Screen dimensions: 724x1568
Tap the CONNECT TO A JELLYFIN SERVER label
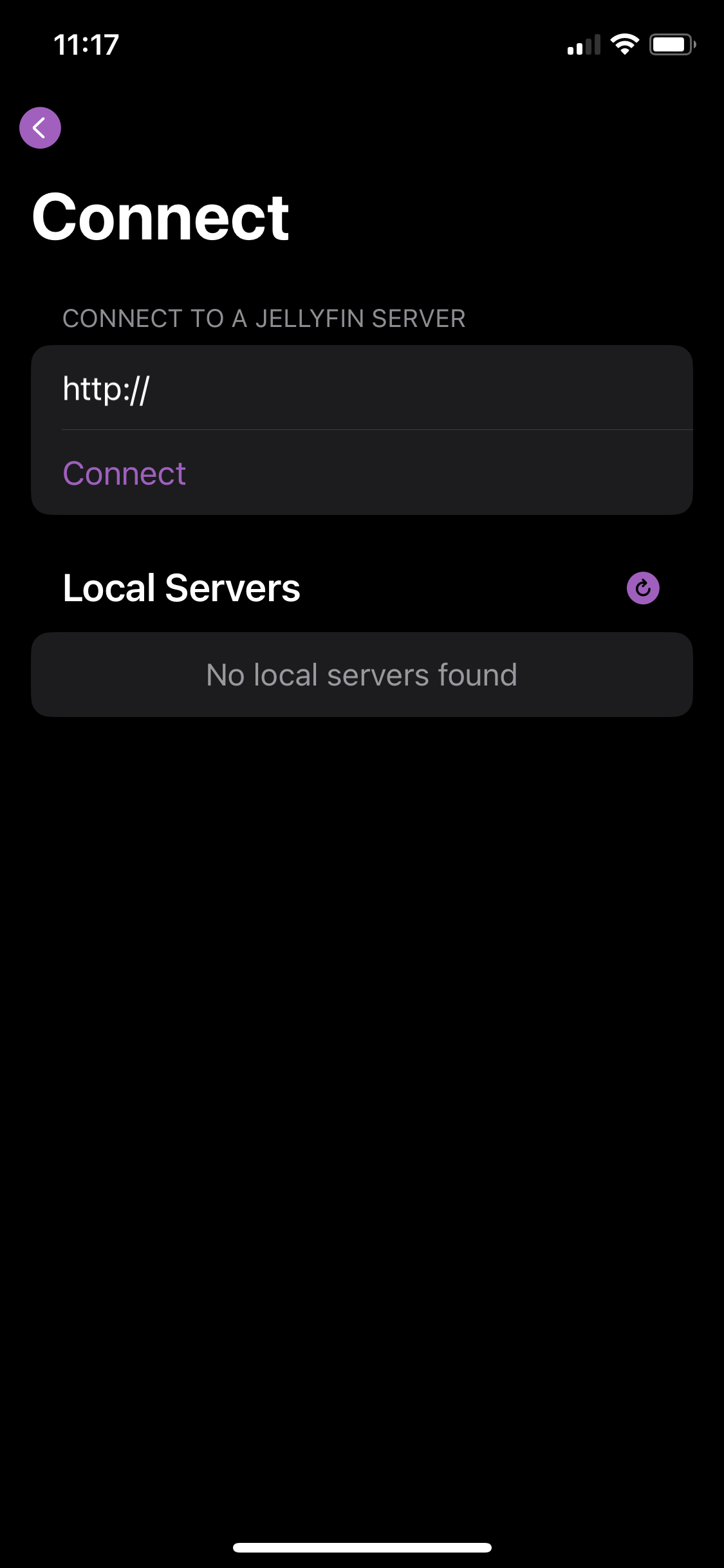pyautogui.click(x=264, y=319)
